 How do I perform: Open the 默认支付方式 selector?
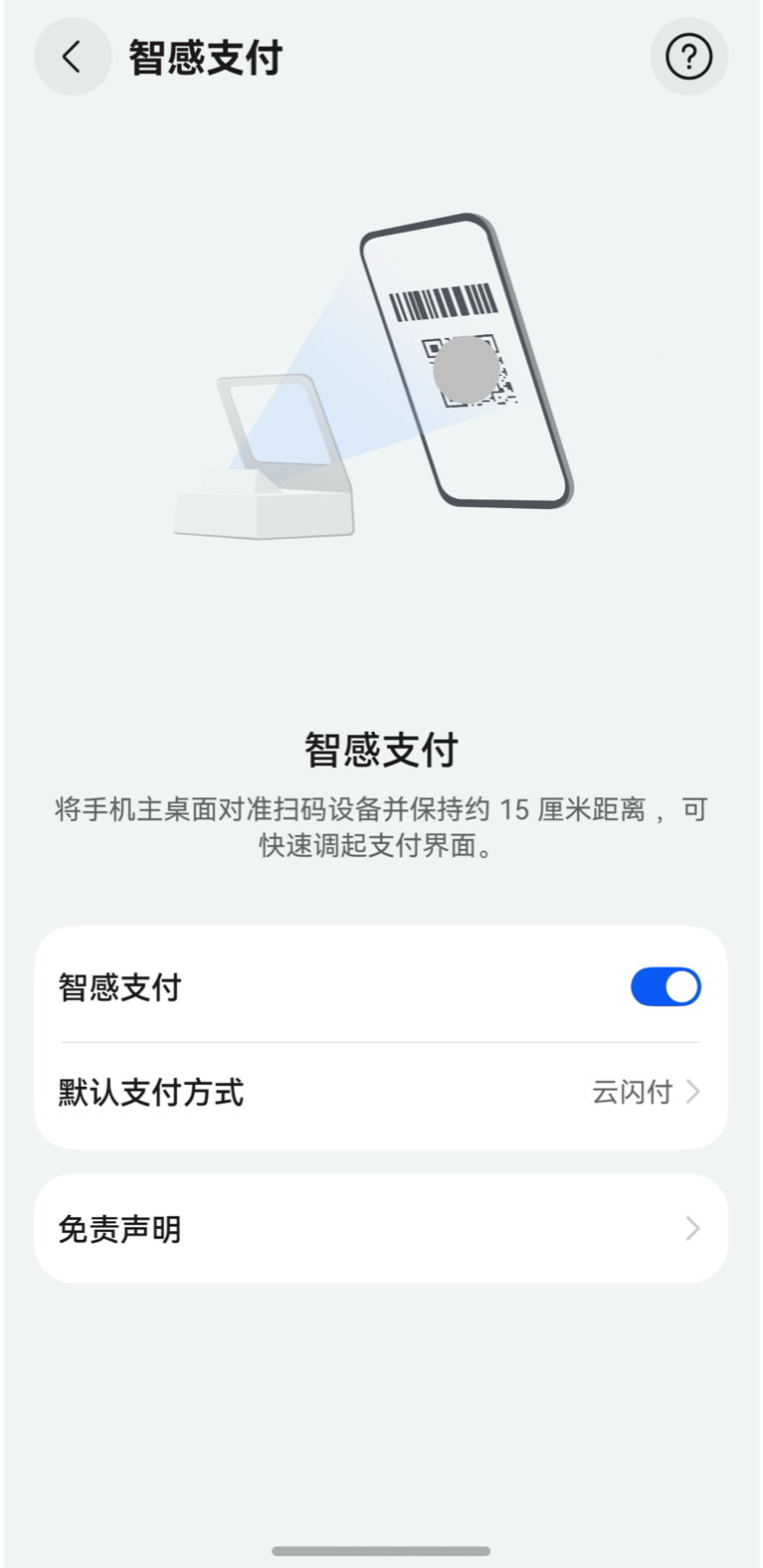(381, 1092)
